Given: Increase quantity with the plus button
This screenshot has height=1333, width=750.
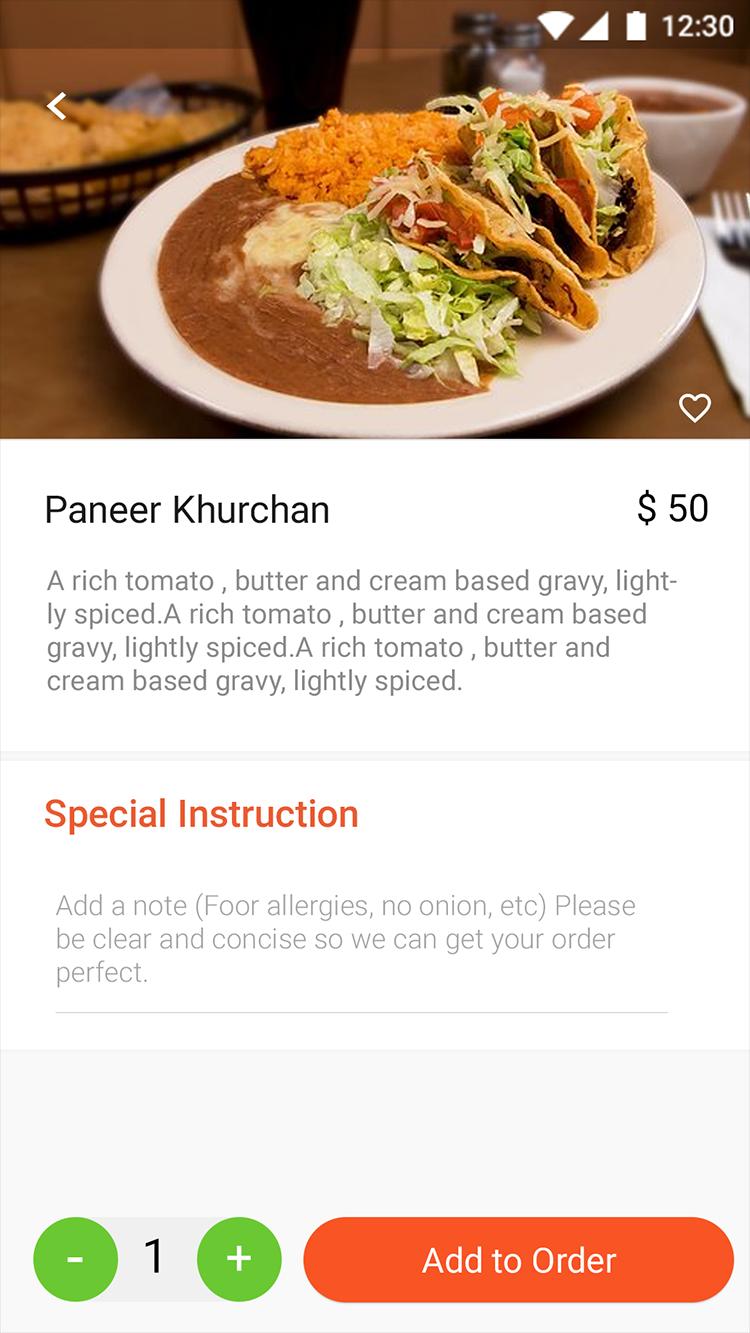Looking at the screenshot, I should pyautogui.click(x=239, y=1259).
